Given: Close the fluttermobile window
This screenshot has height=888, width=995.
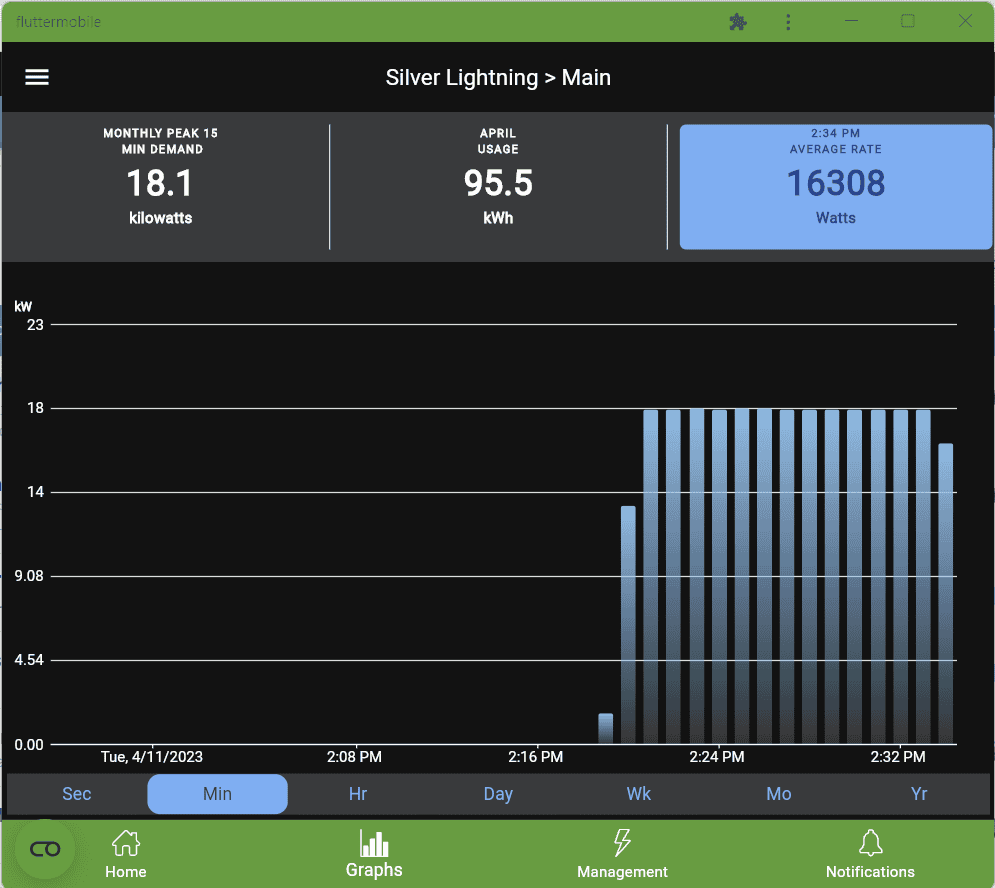Looking at the screenshot, I should pyautogui.click(x=965, y=21).
